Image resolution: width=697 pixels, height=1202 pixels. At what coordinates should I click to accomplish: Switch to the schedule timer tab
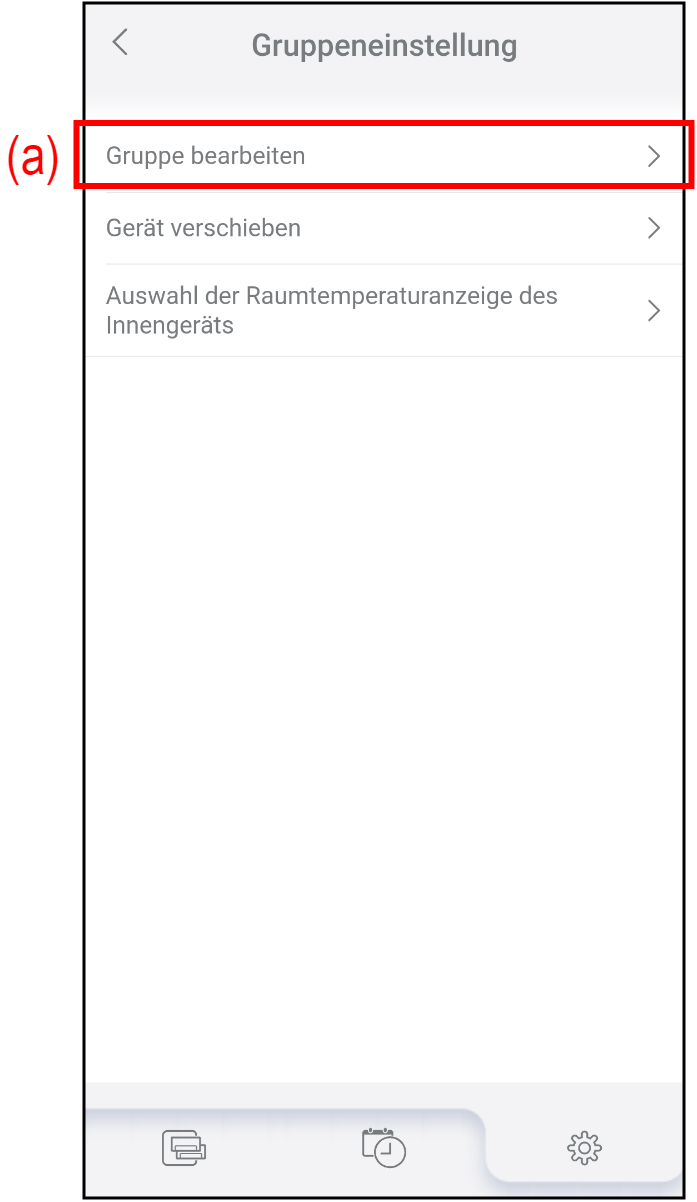(384, 1147)
